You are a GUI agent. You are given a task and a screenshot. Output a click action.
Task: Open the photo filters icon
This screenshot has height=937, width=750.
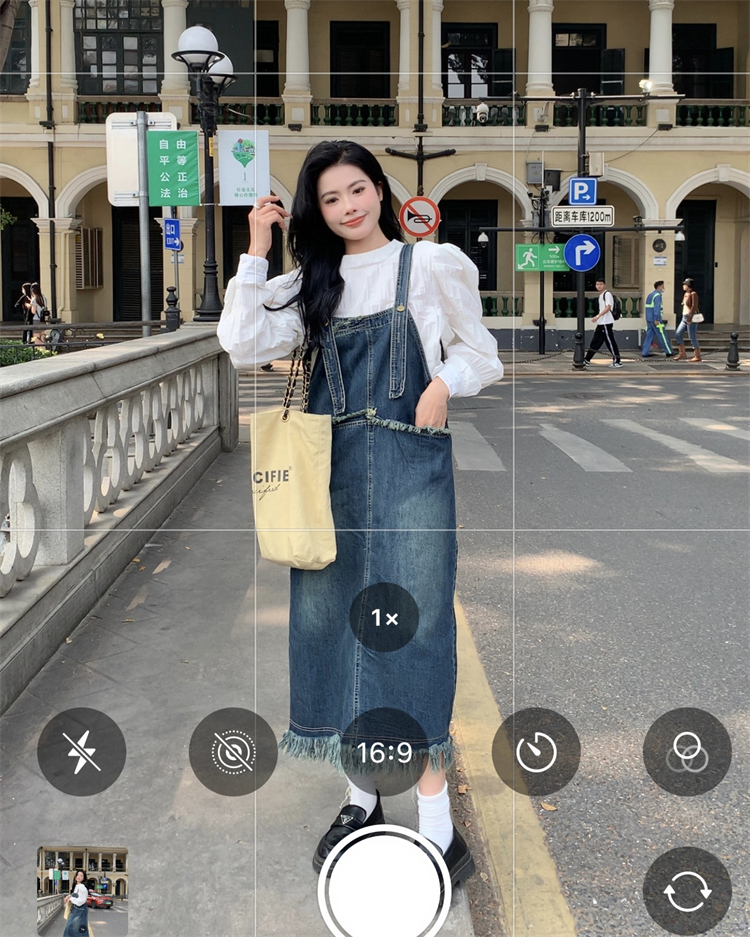coord(687,752)
